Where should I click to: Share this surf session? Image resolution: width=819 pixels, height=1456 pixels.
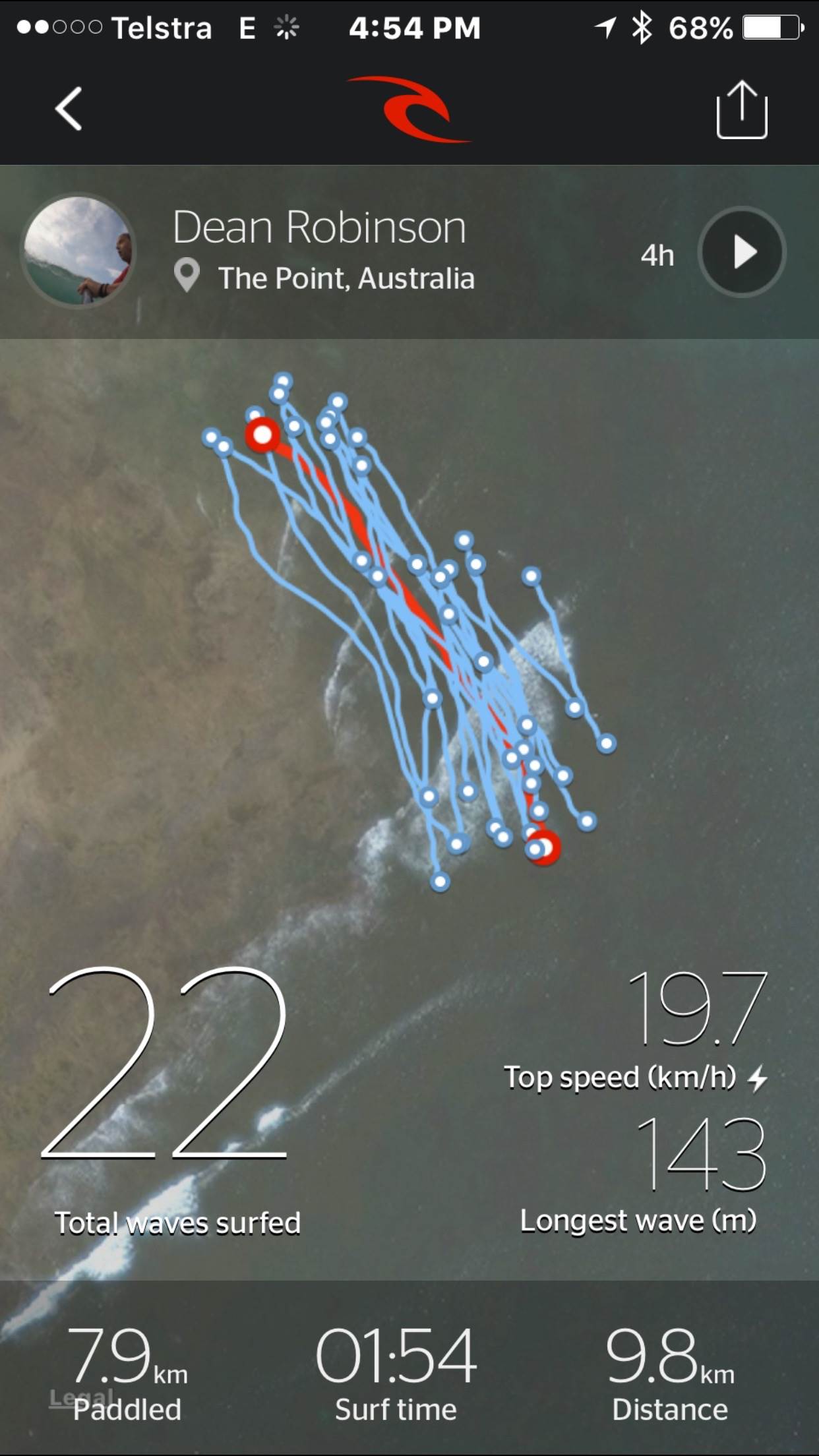coord(741,109)
